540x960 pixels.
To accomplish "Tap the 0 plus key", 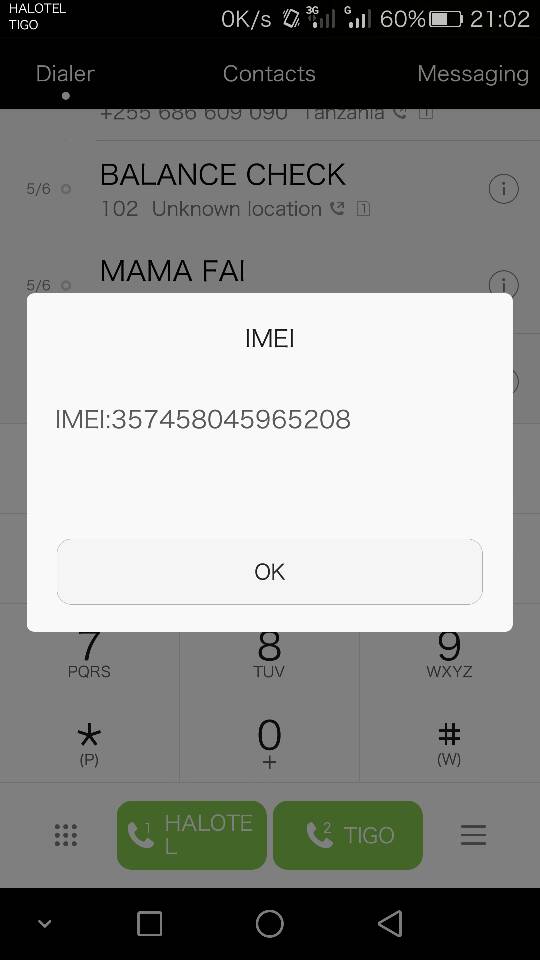I will [x=269, y=742].
